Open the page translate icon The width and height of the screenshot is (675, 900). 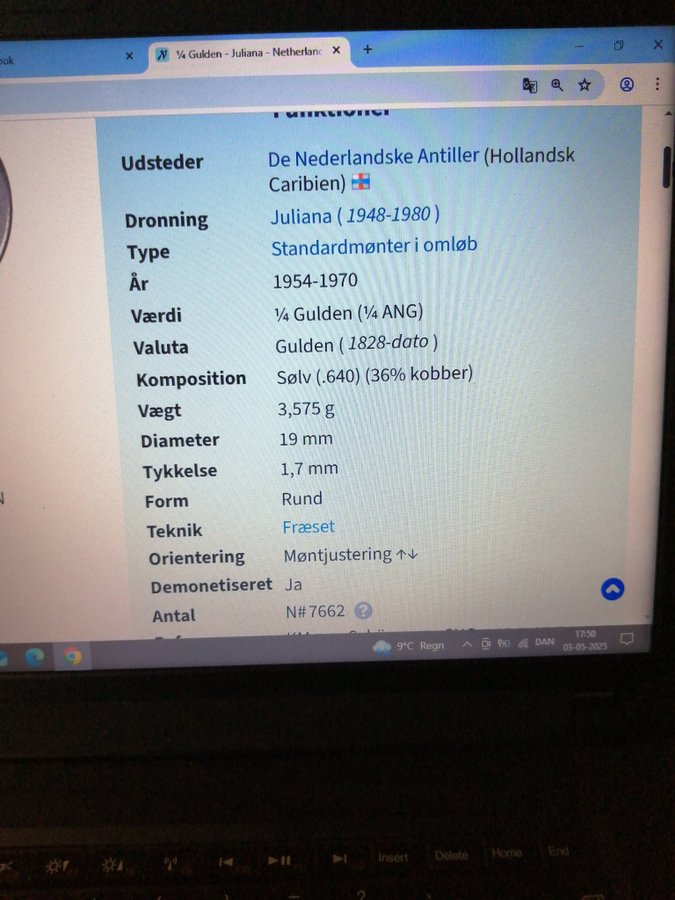point(530,86)
